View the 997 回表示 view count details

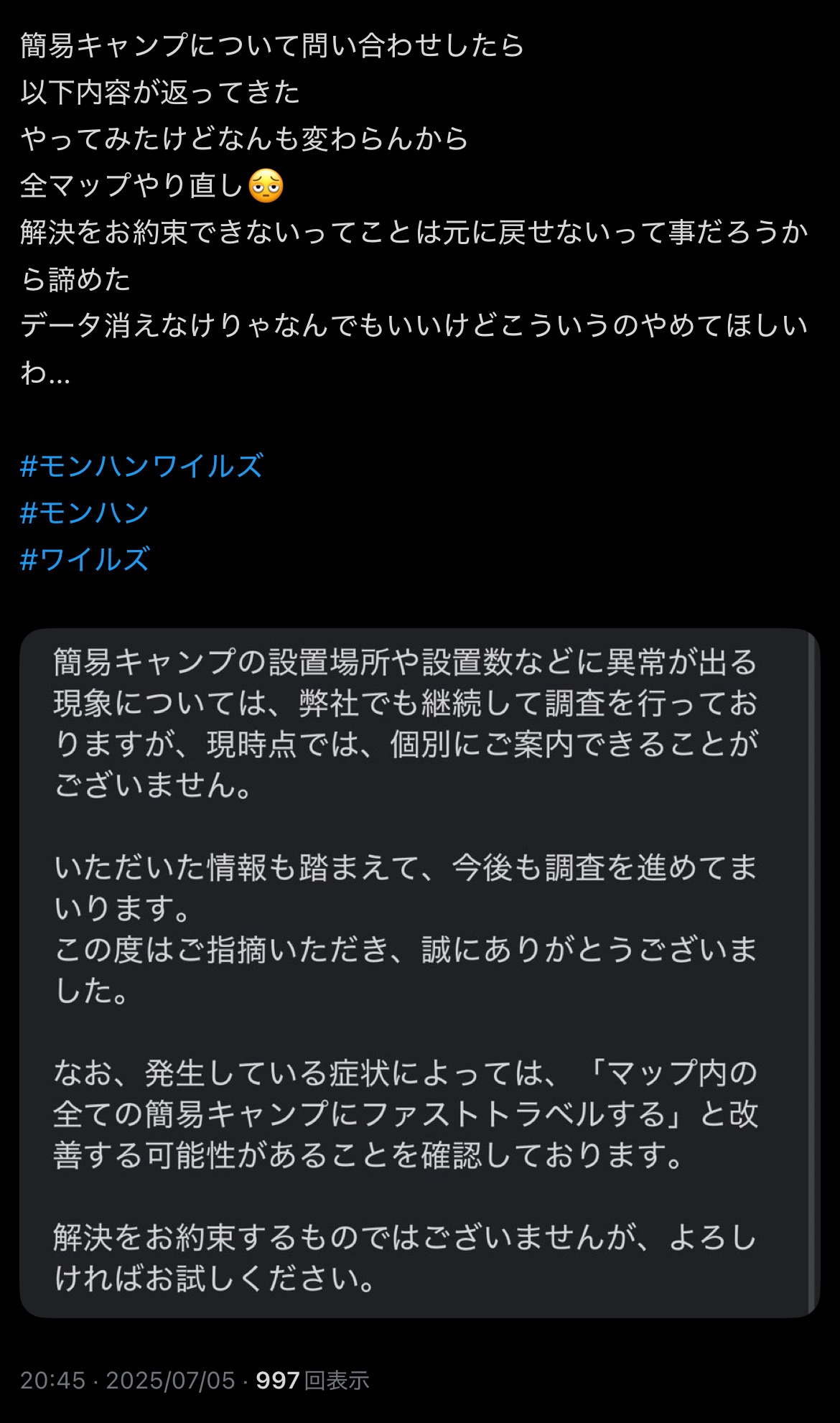[x=313, y=1380]
